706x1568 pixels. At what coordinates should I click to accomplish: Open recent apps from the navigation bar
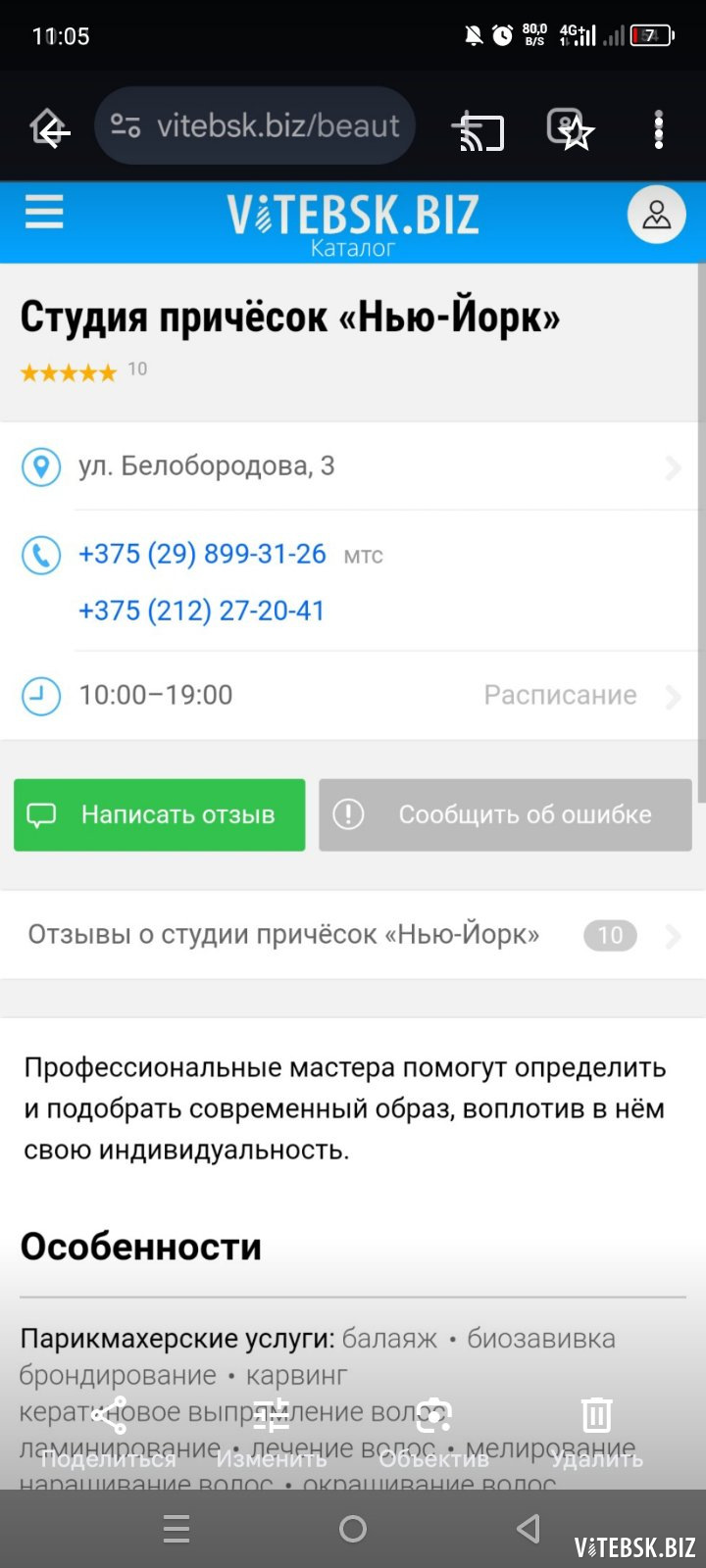click(x=176, y=1529)
